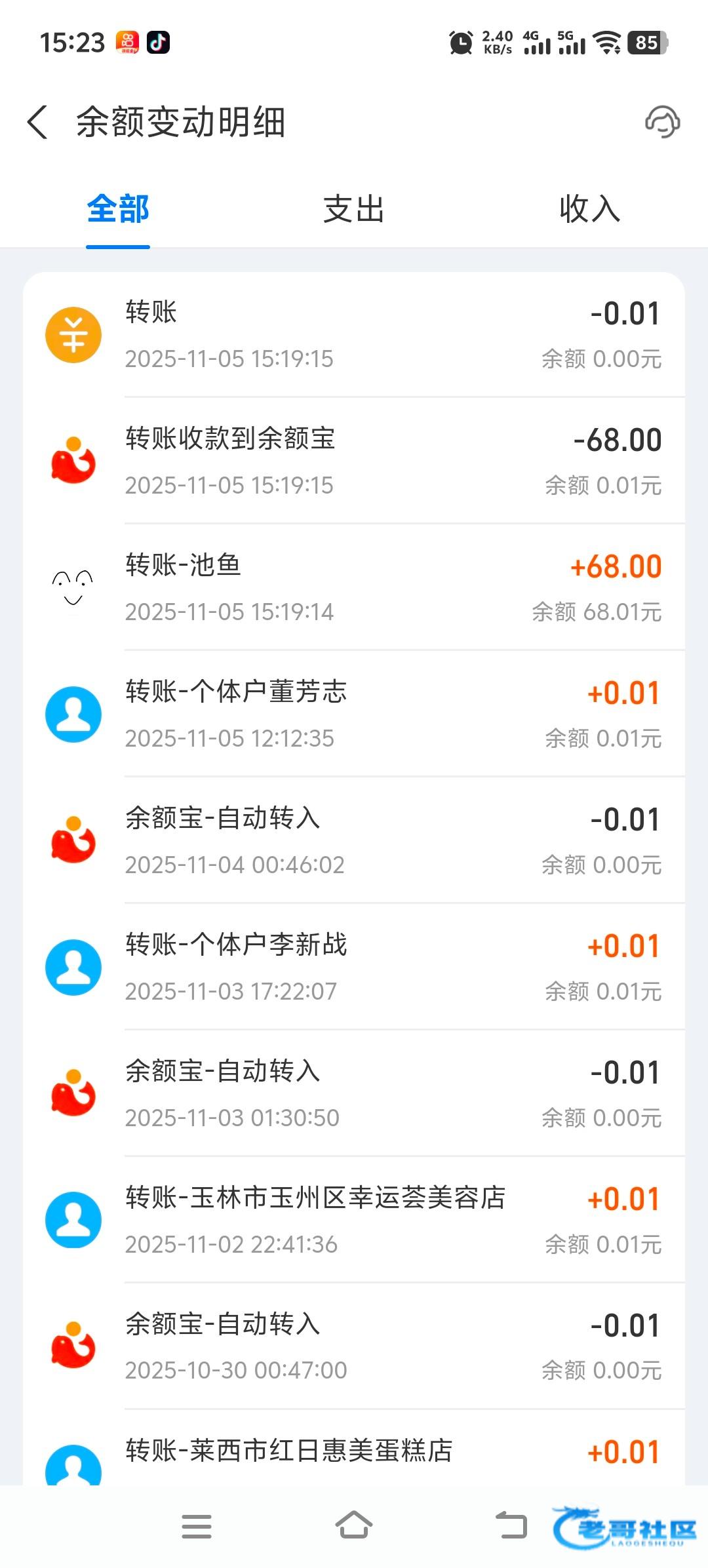Open the 转账-玉林市玉州区幸运荟美容店 record
This screenshot has height=1568, width=708.
(354, 1220)
